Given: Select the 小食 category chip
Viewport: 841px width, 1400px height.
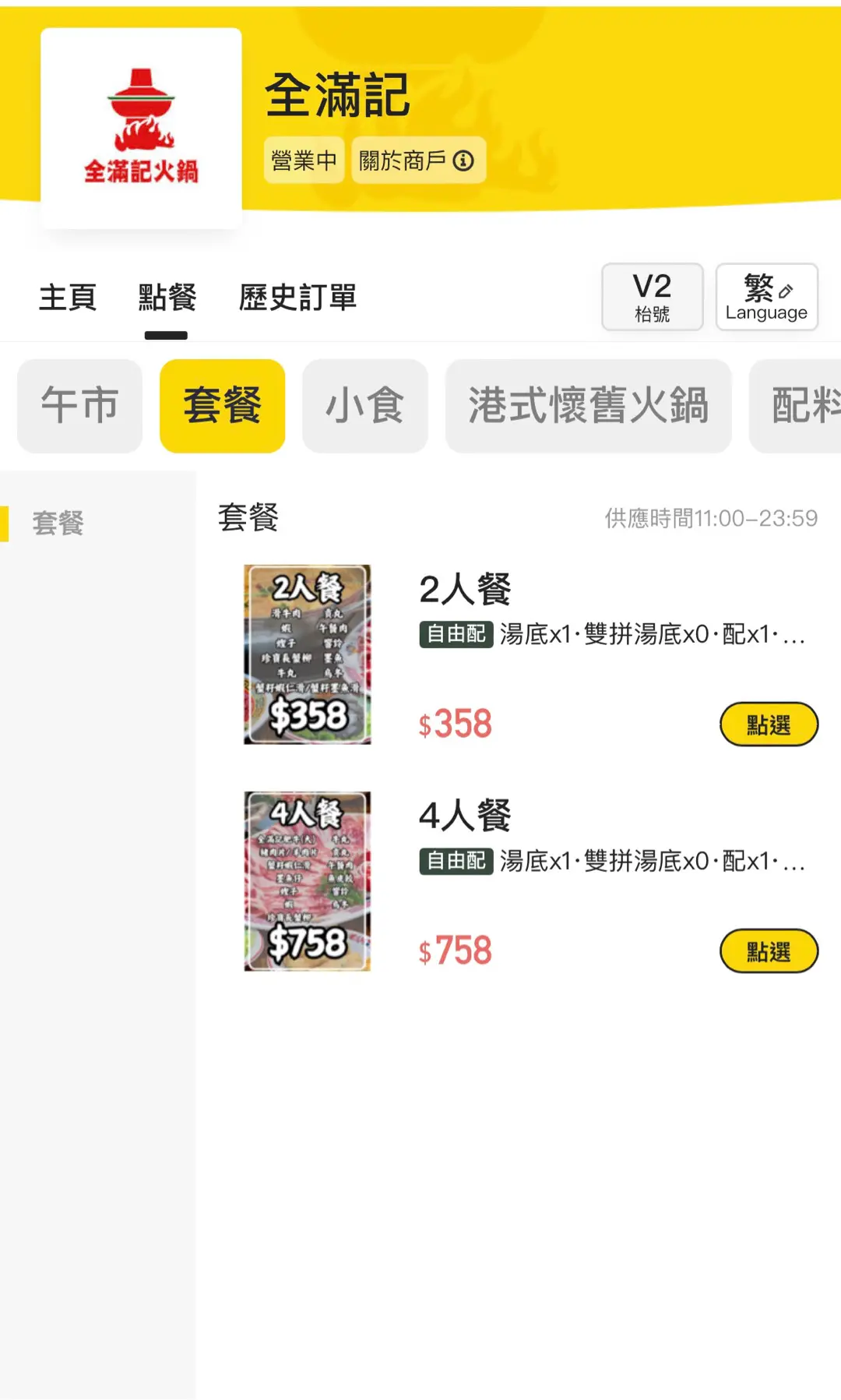Looking at the screenshot, I should (x=364, y=406).
